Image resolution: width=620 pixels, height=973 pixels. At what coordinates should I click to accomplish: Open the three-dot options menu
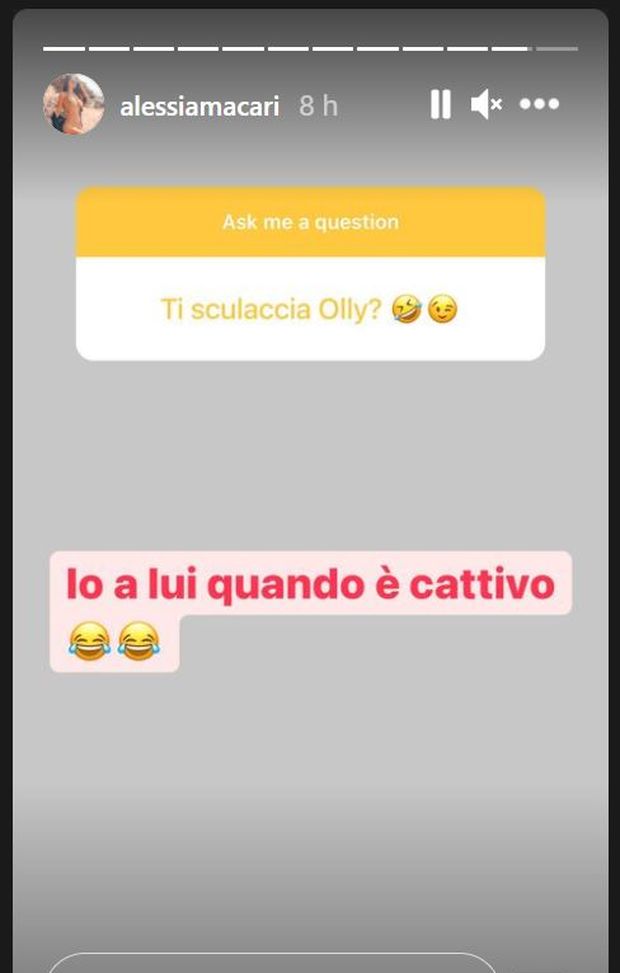pyautogui.click(x=539, y=104)
